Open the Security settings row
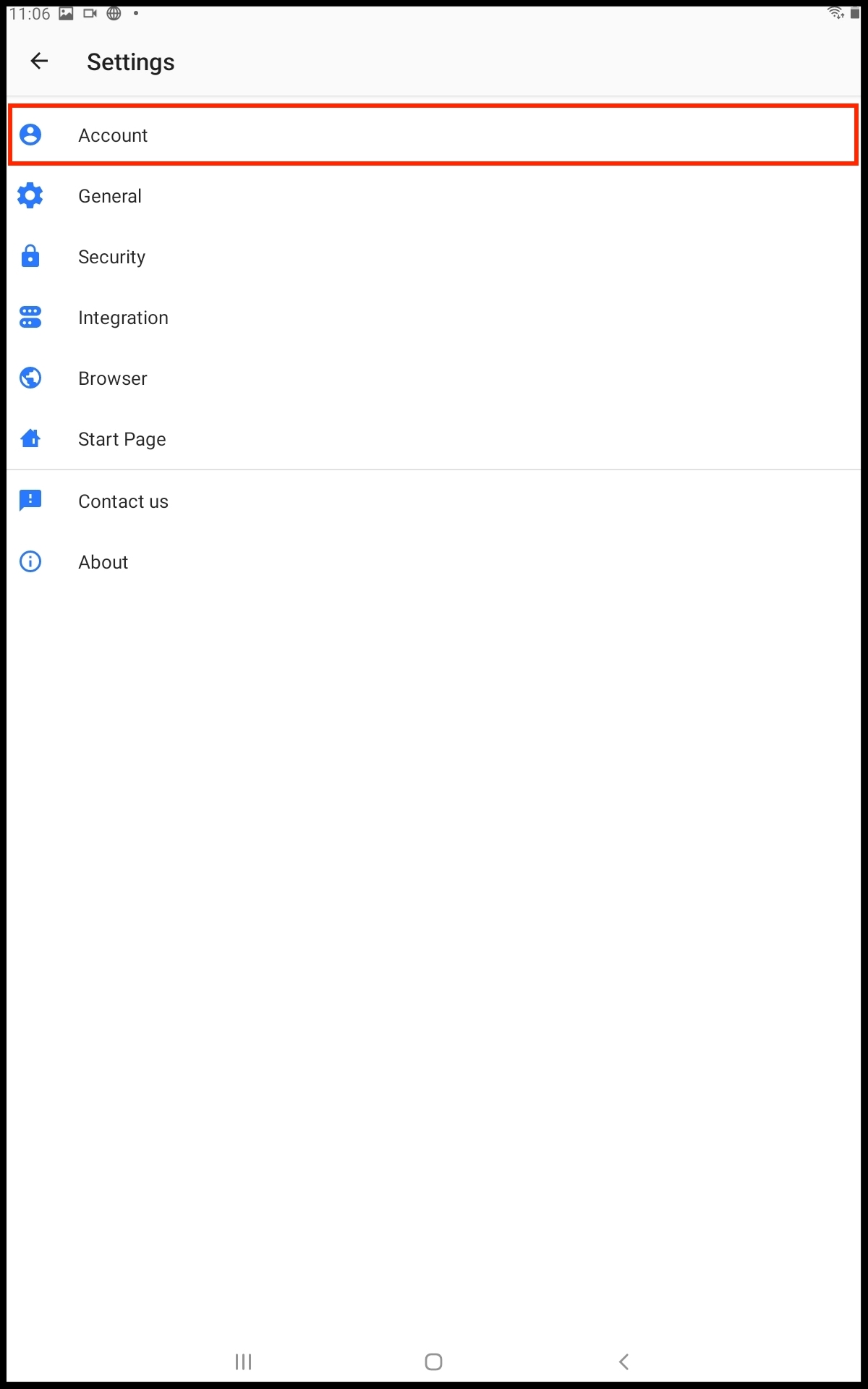 click(x=111, y=257)
